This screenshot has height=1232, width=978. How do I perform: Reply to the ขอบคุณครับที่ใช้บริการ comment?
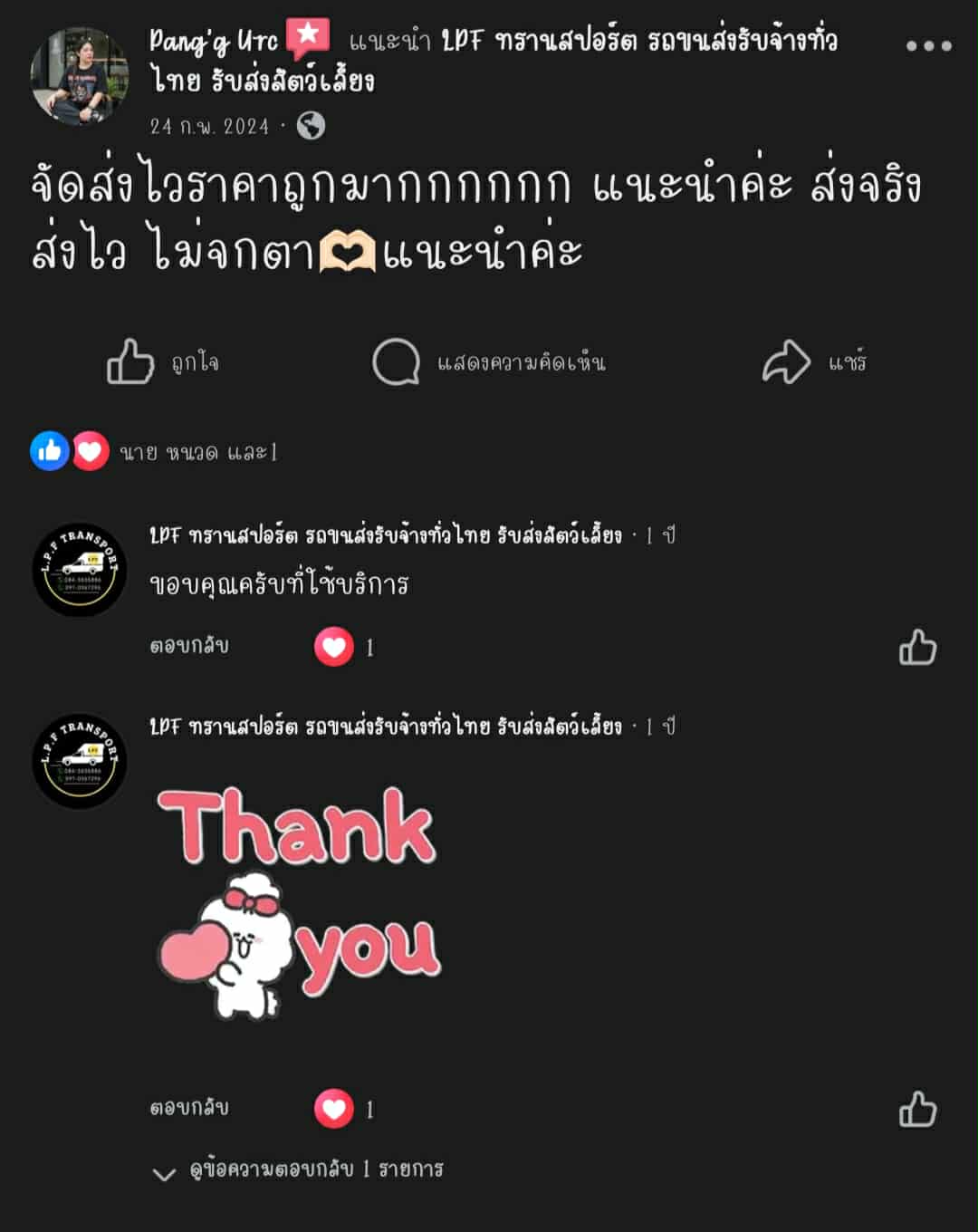tap(189, 646)
